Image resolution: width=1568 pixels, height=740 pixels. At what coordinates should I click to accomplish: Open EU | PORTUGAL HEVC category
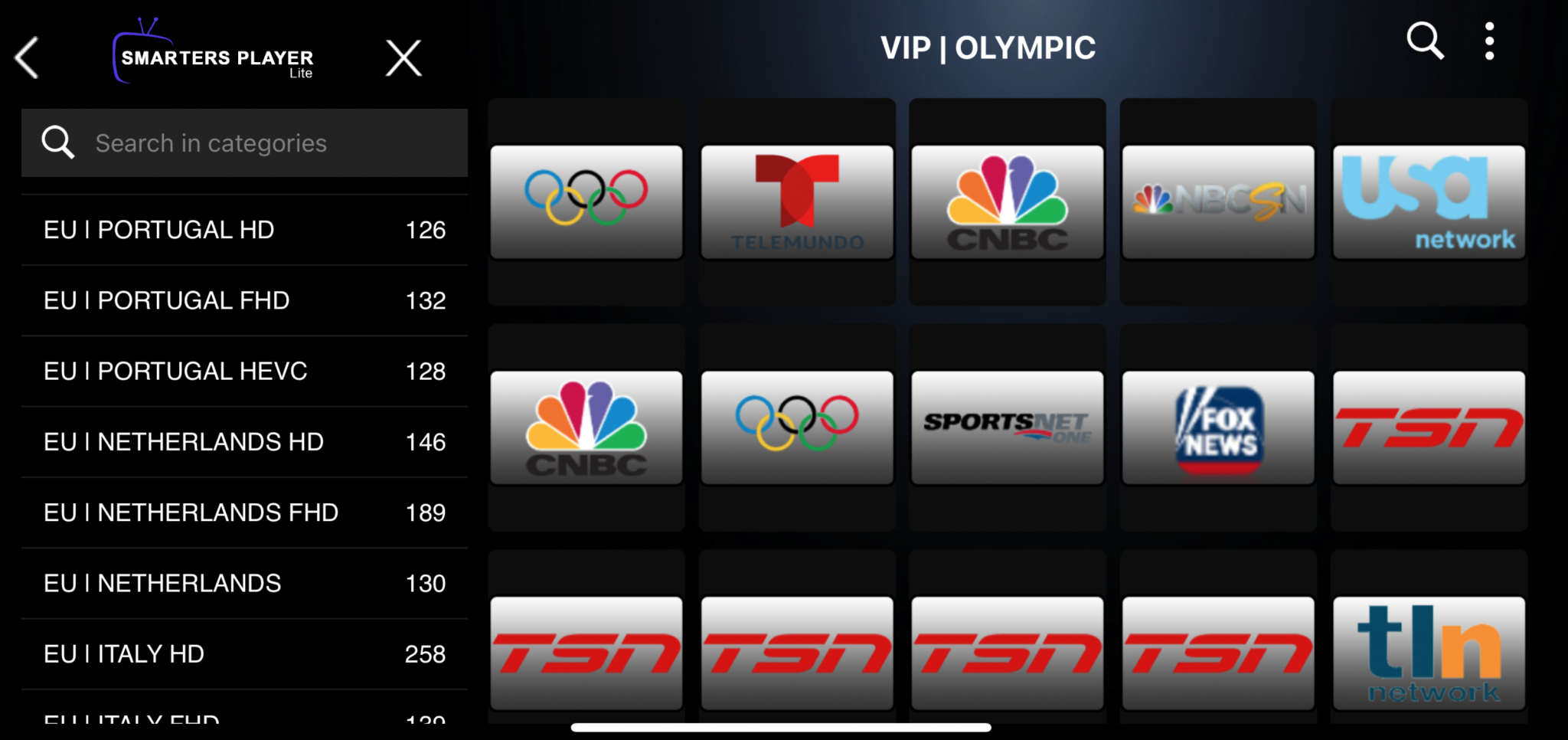[244, 372]
